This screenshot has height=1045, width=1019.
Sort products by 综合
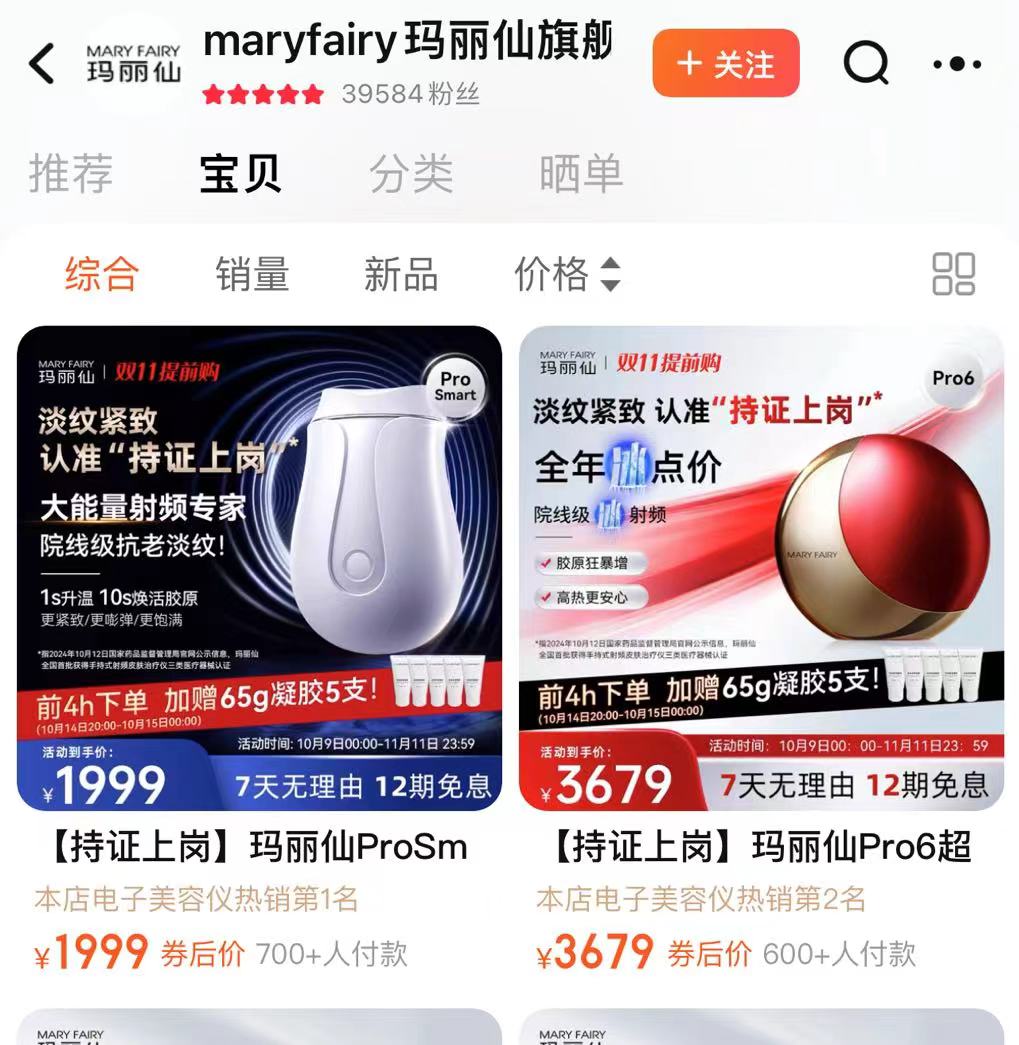tap(101, 274)
